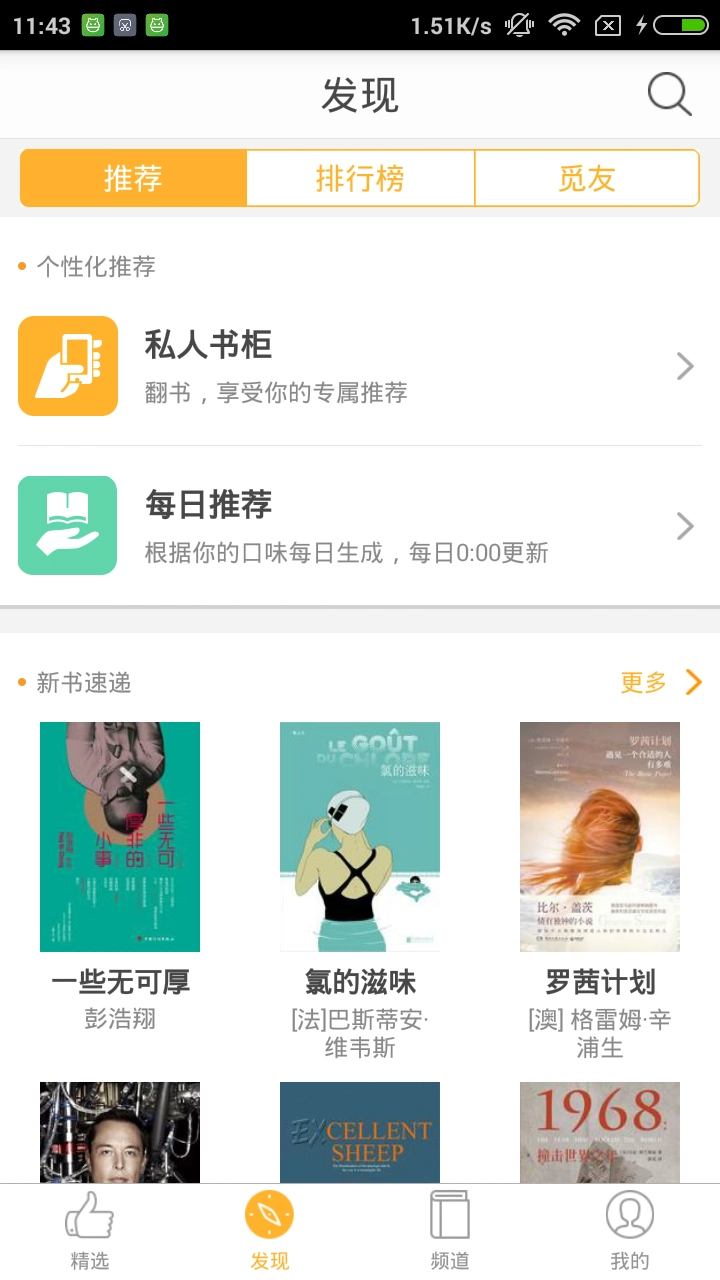Tap the orange 更多 arrow icon
720x1280 pixels.
tap(692, 682)
